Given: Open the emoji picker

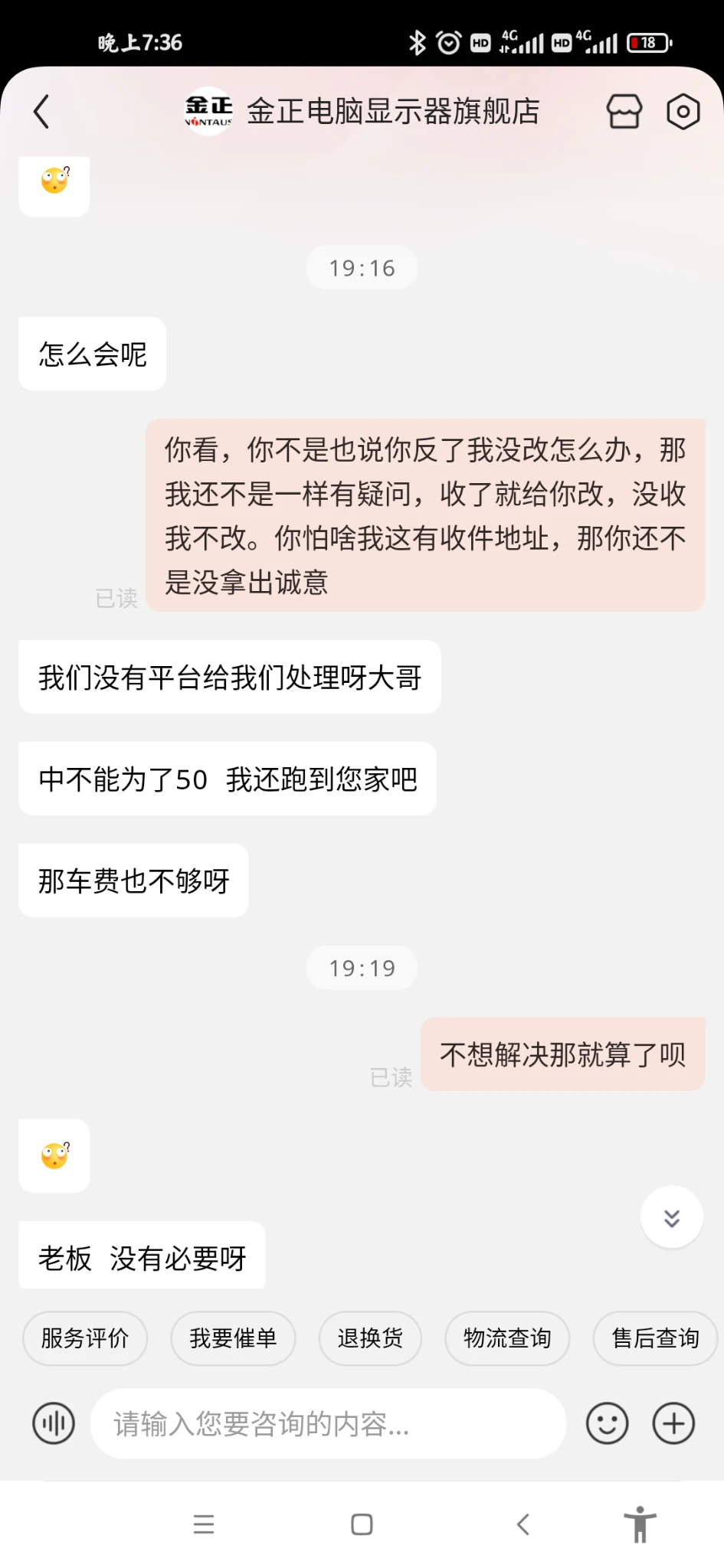Looking at the screenshot, I should click(607, 1423).
